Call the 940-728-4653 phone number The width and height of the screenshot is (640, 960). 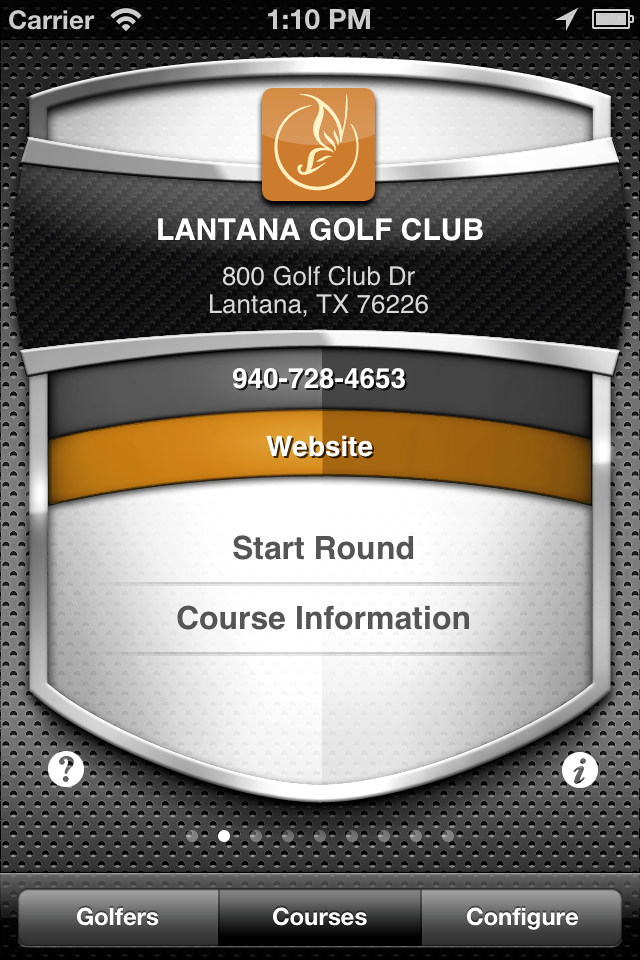click(319, 379)
